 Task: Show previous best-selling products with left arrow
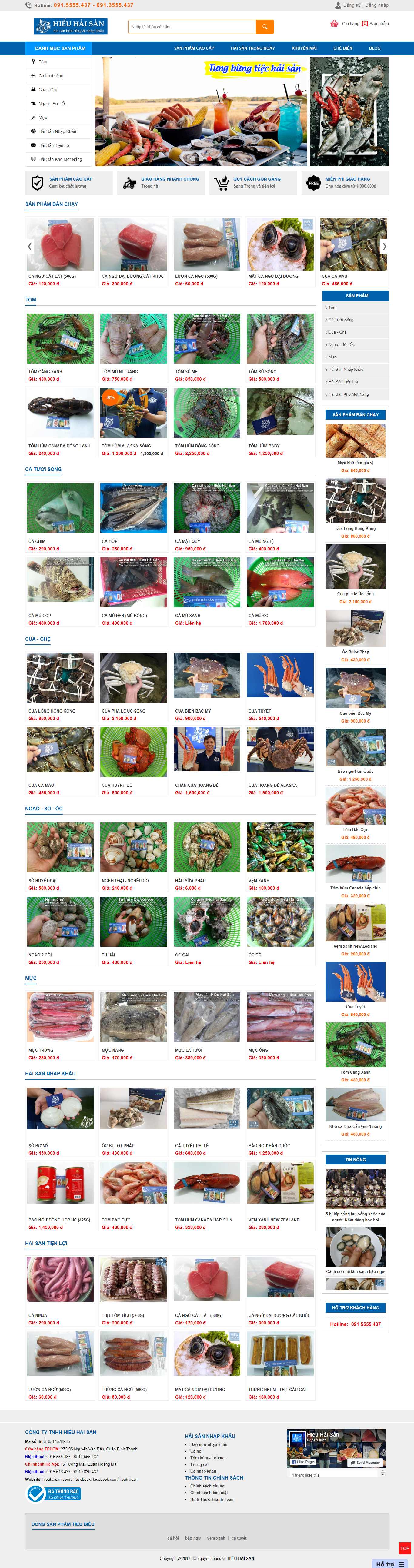(x=29, y=247)
